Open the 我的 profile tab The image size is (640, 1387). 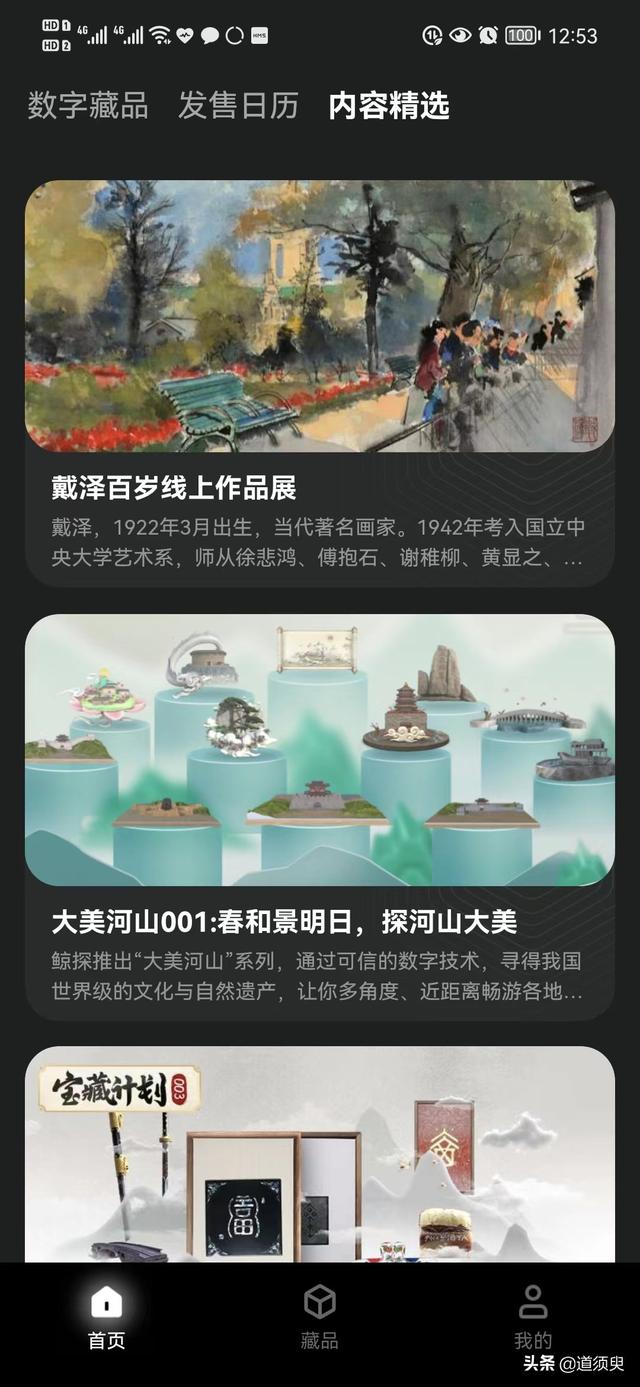532,1318
